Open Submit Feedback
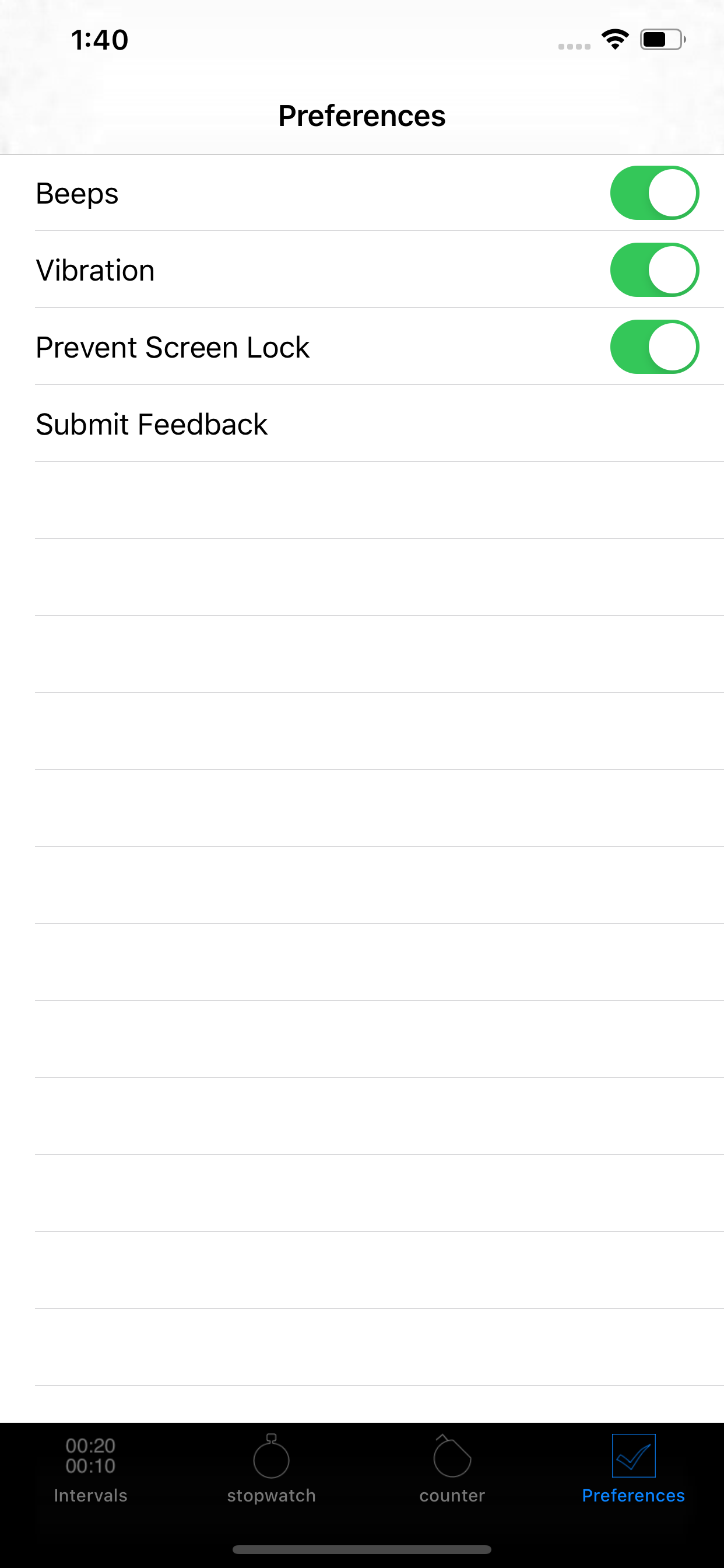This screenshot has width=724, height=1568. pos(362,423)
